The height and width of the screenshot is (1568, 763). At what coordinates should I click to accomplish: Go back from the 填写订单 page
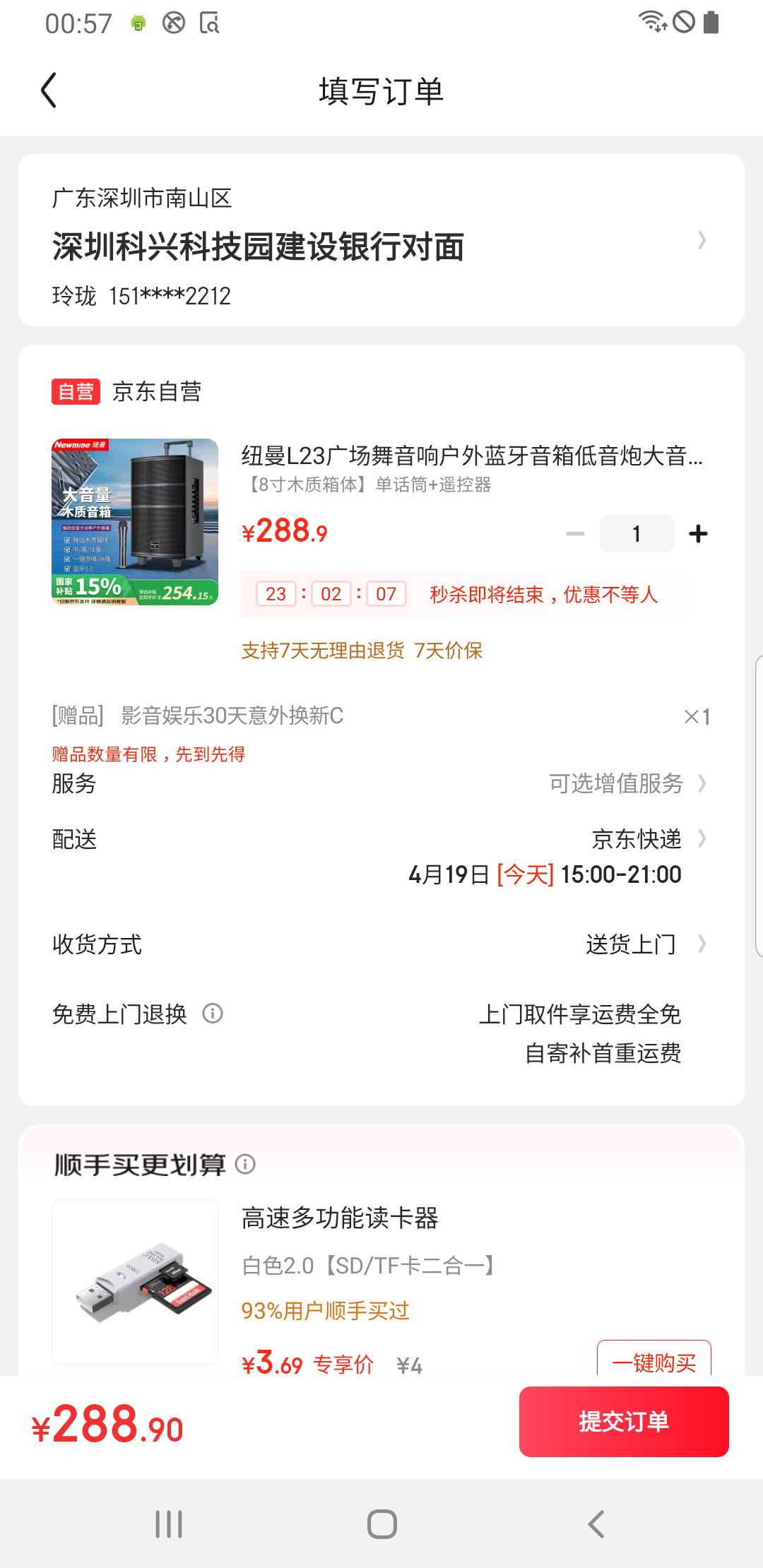pos(49,90)
